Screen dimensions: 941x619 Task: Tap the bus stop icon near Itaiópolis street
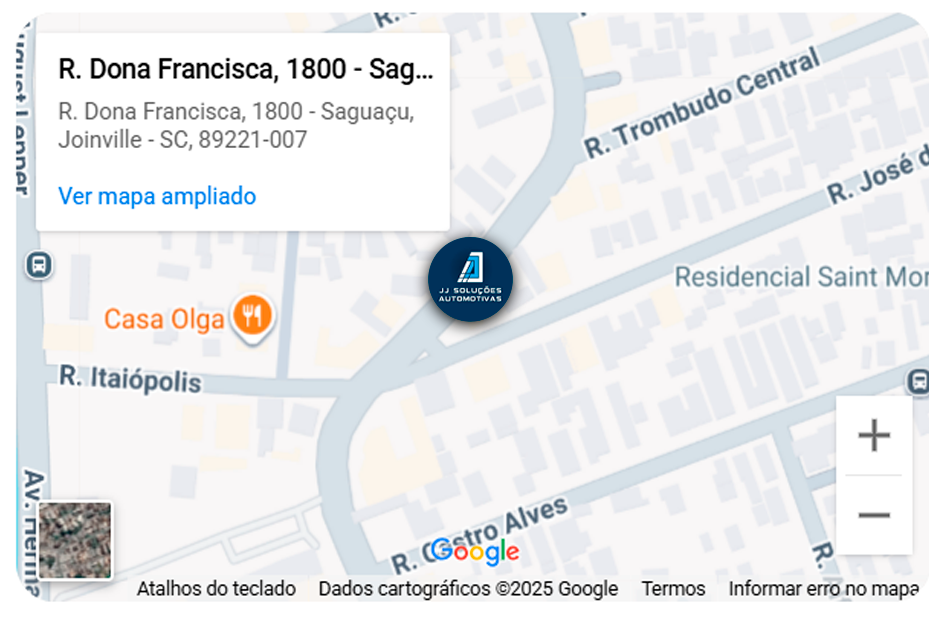coord(39,265)
